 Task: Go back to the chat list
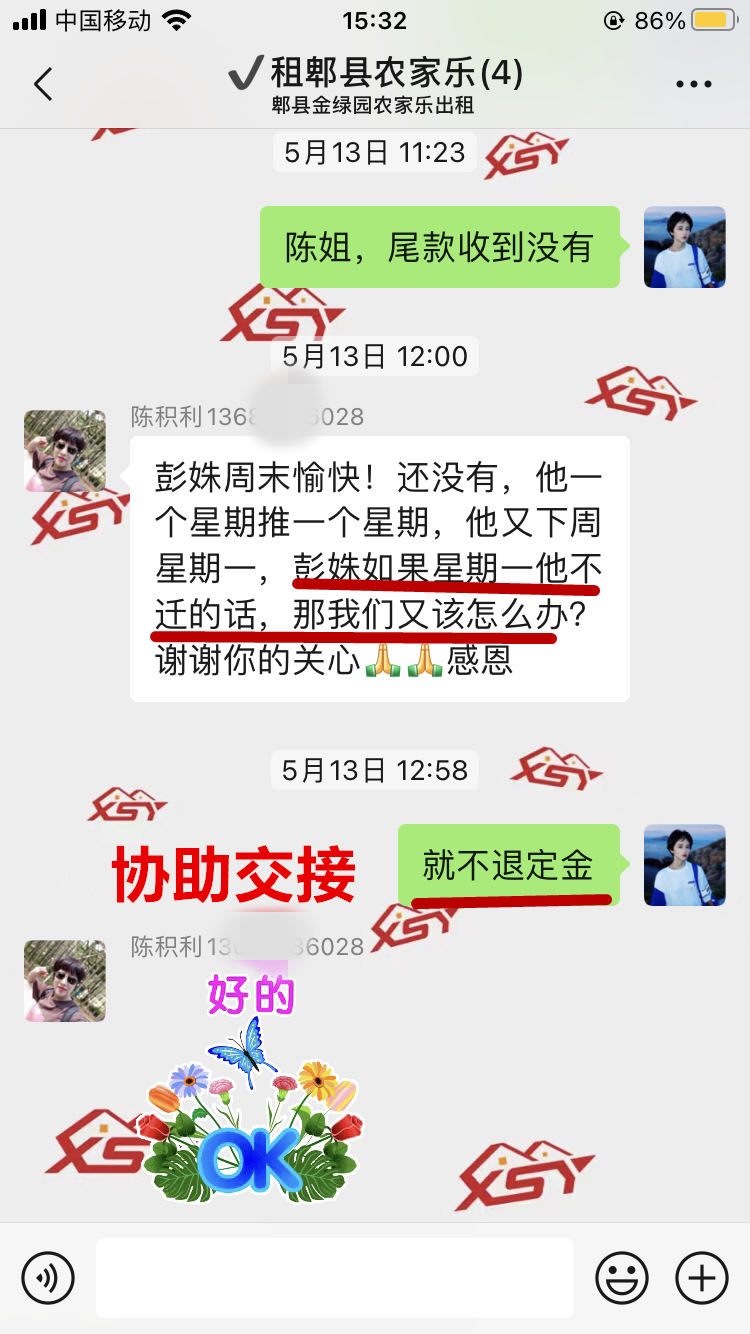(43, 84)
